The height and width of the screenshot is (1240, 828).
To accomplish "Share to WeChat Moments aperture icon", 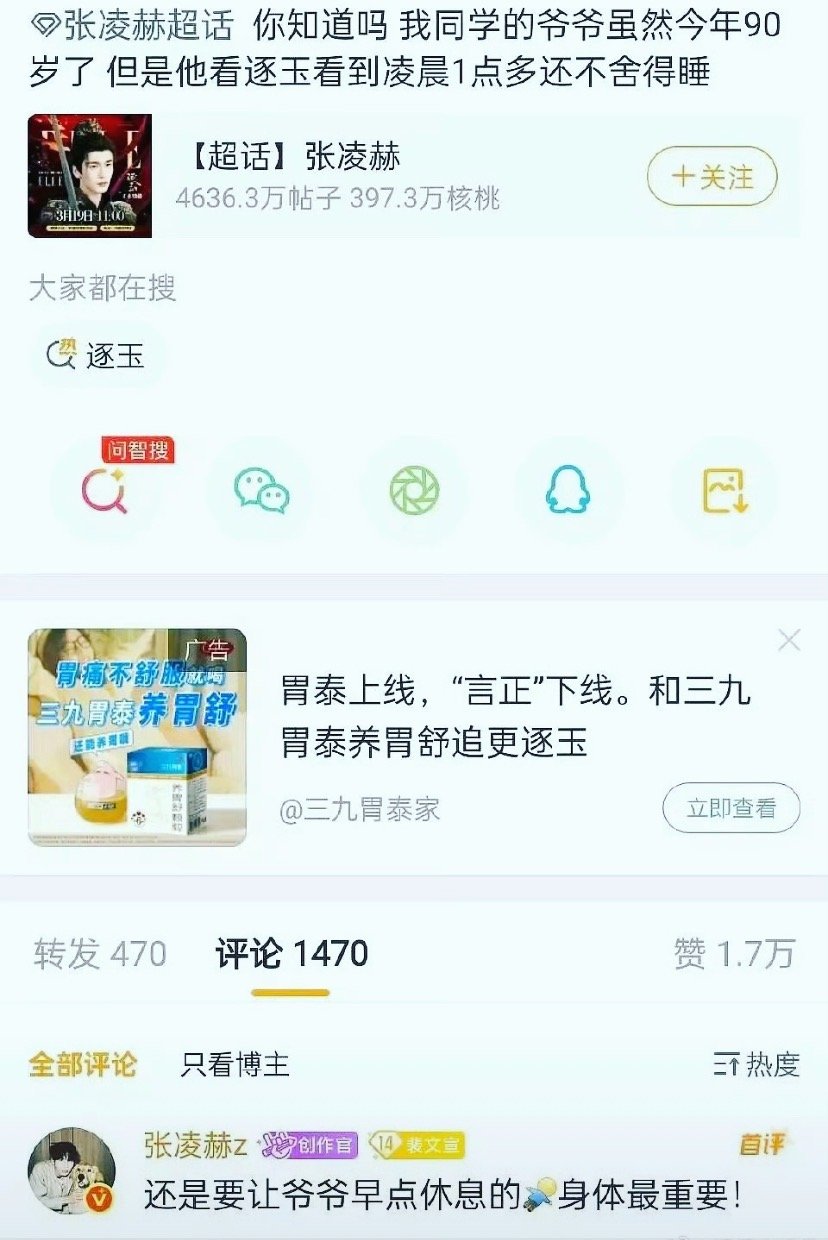I will [414, 489].
